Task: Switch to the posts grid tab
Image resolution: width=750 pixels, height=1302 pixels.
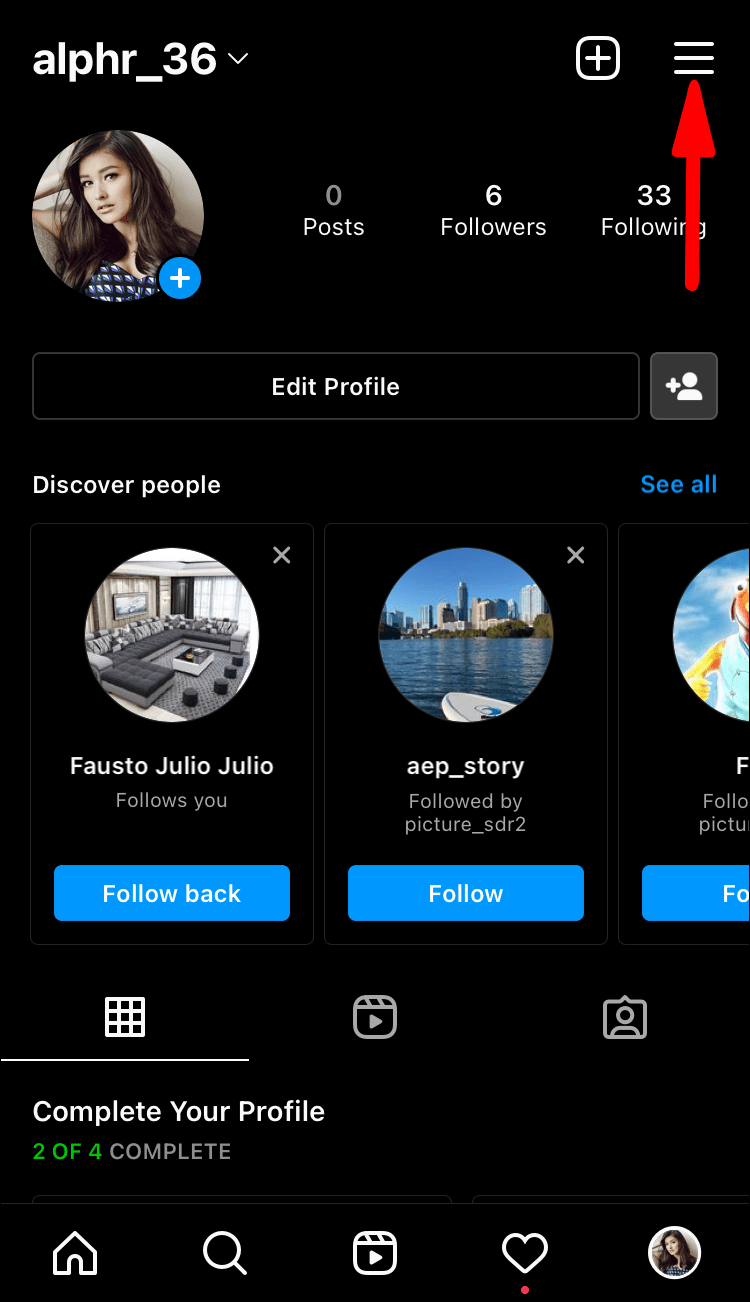Action: 125,1016
